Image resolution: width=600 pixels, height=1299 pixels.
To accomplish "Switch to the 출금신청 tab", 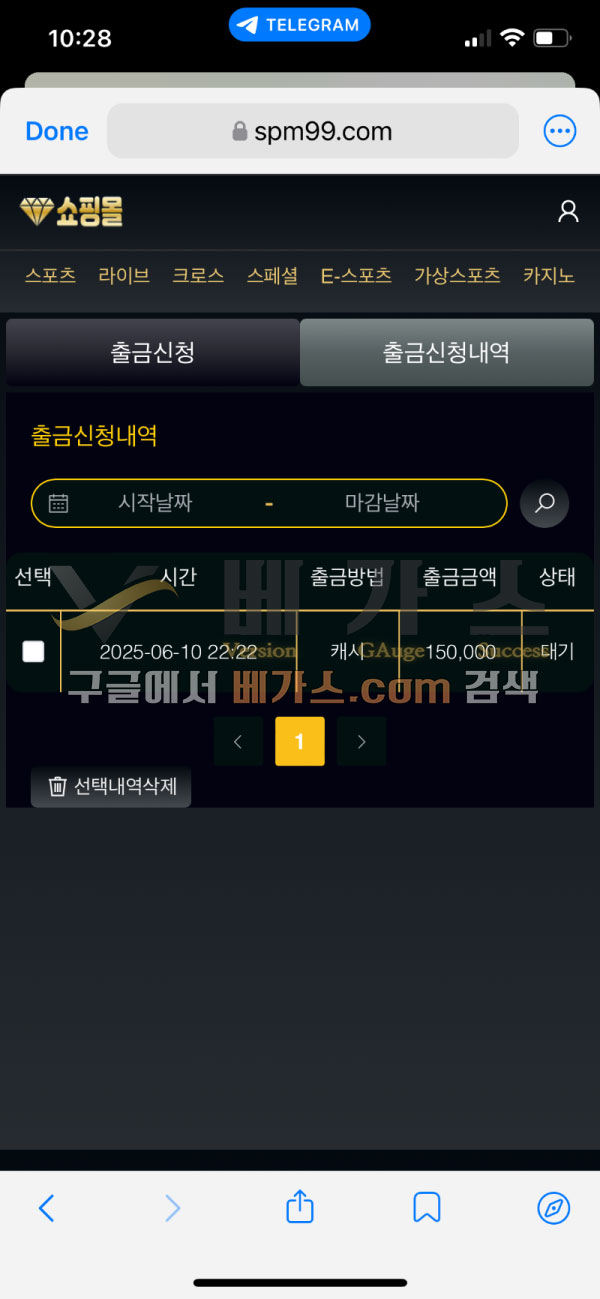I will coord(152,352).
